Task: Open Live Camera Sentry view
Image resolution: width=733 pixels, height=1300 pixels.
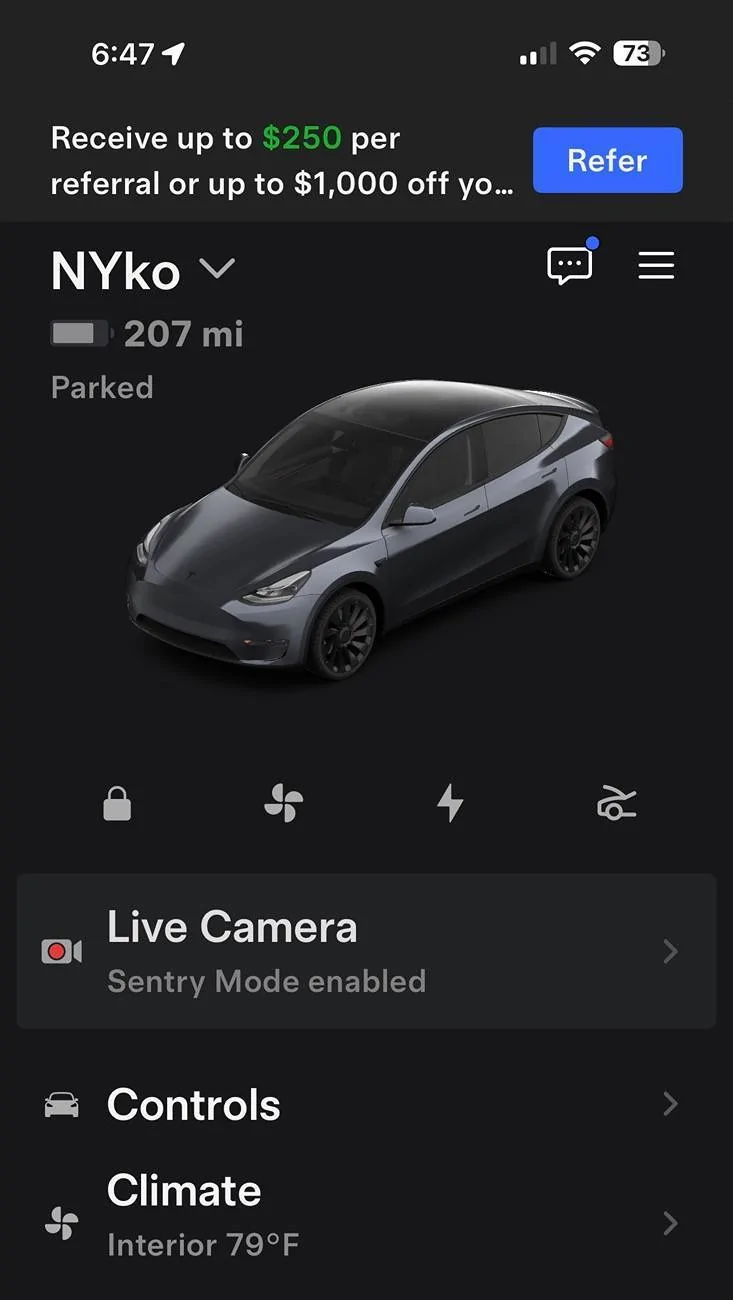Action: click(x=366, y=951)
